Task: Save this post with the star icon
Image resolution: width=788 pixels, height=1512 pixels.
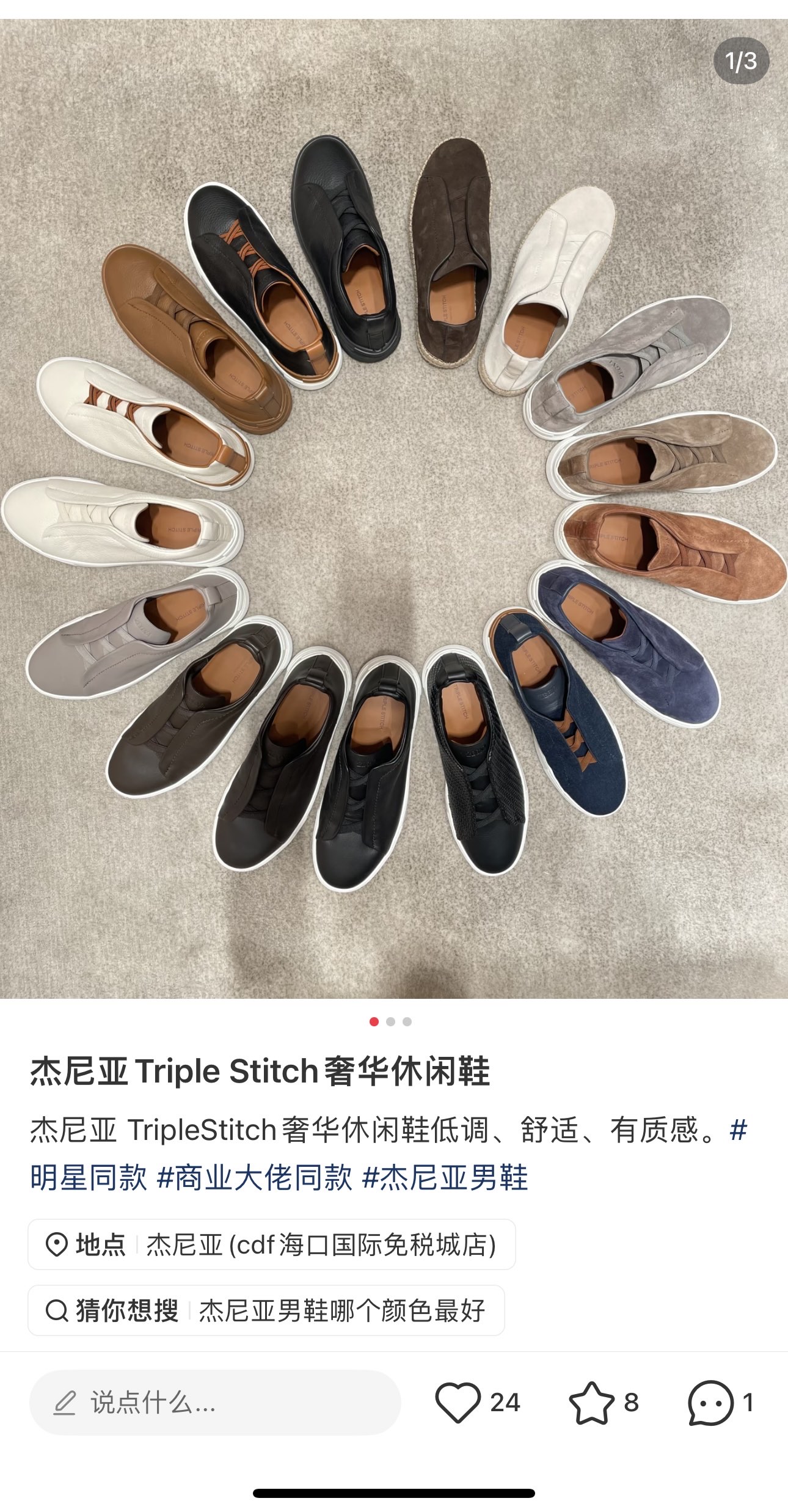Action: (591, 1402)
